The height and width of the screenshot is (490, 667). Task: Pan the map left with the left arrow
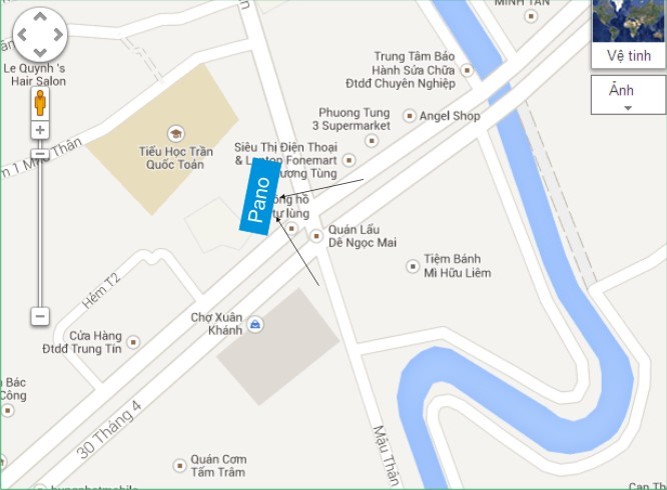tap(24, 35)
